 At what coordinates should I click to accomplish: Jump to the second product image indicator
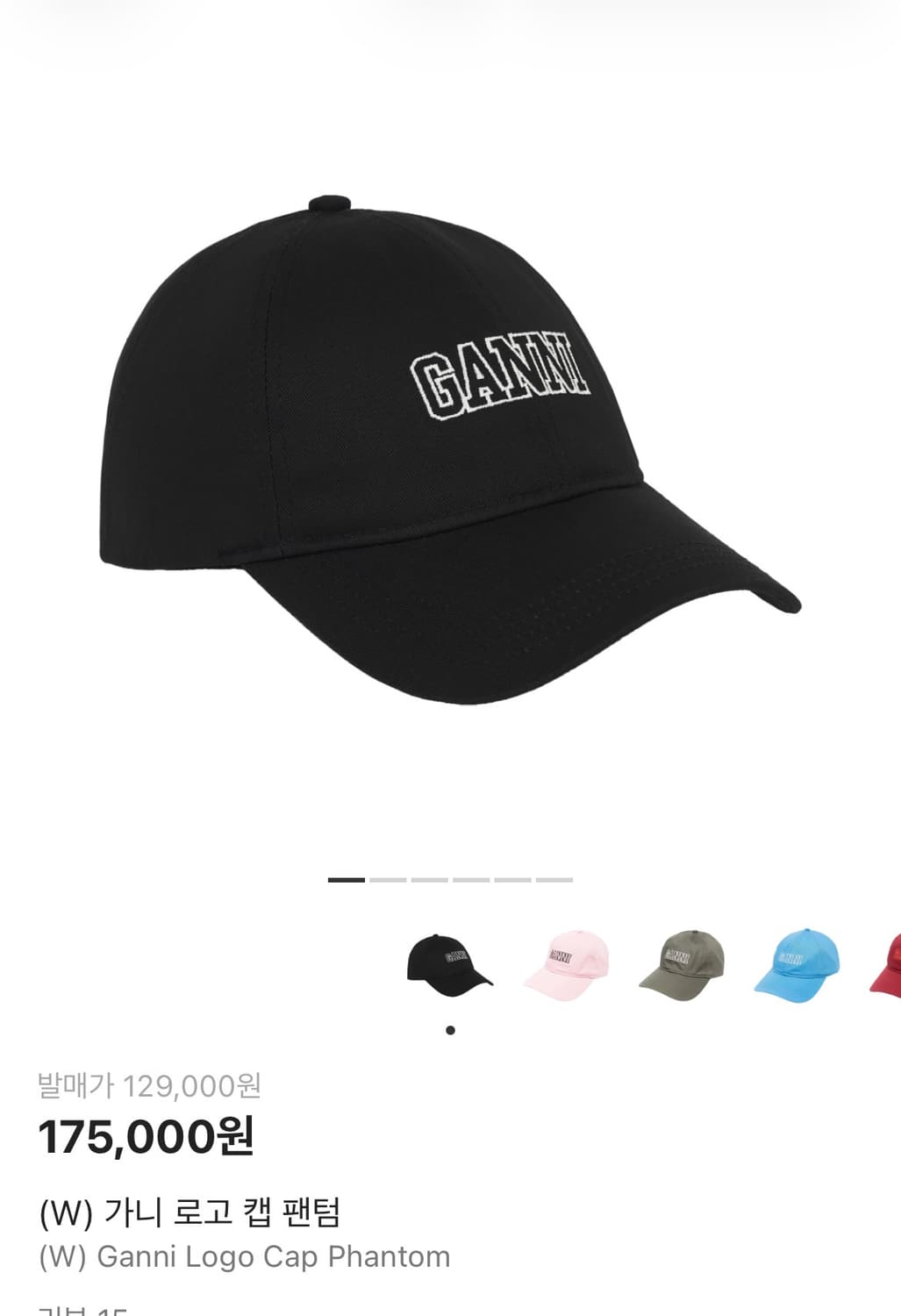point(390,876)
